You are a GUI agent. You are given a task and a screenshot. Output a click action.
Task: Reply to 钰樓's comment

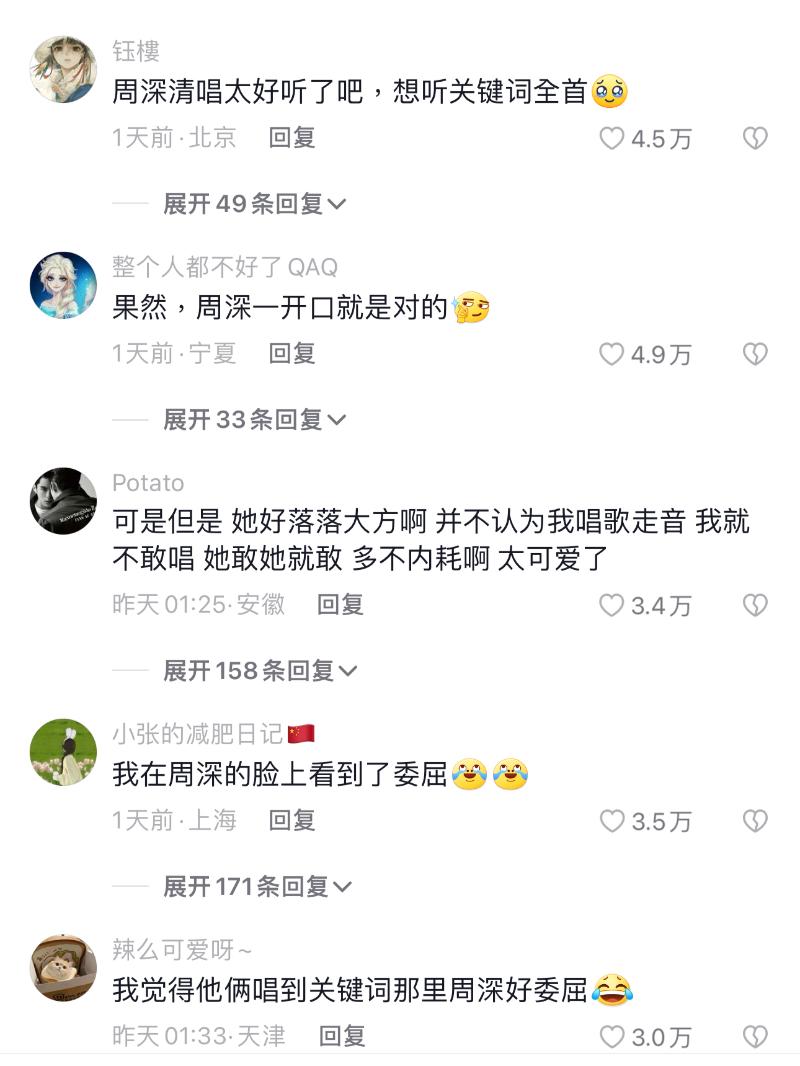[292, 138]
